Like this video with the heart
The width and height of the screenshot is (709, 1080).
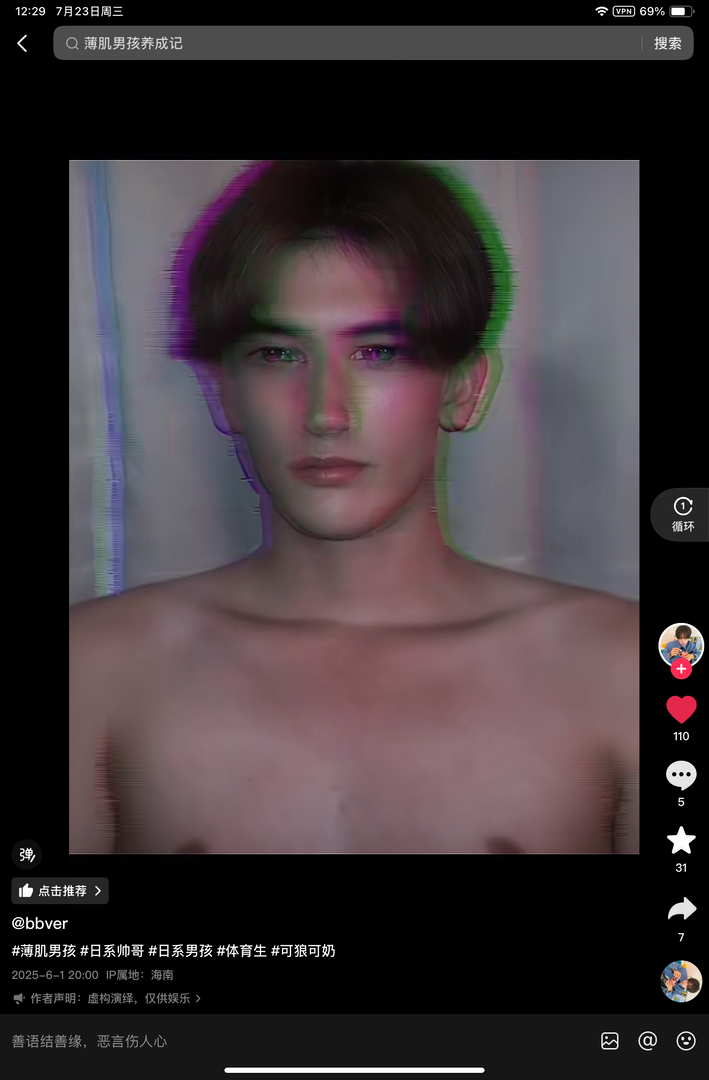coord(681,710)
